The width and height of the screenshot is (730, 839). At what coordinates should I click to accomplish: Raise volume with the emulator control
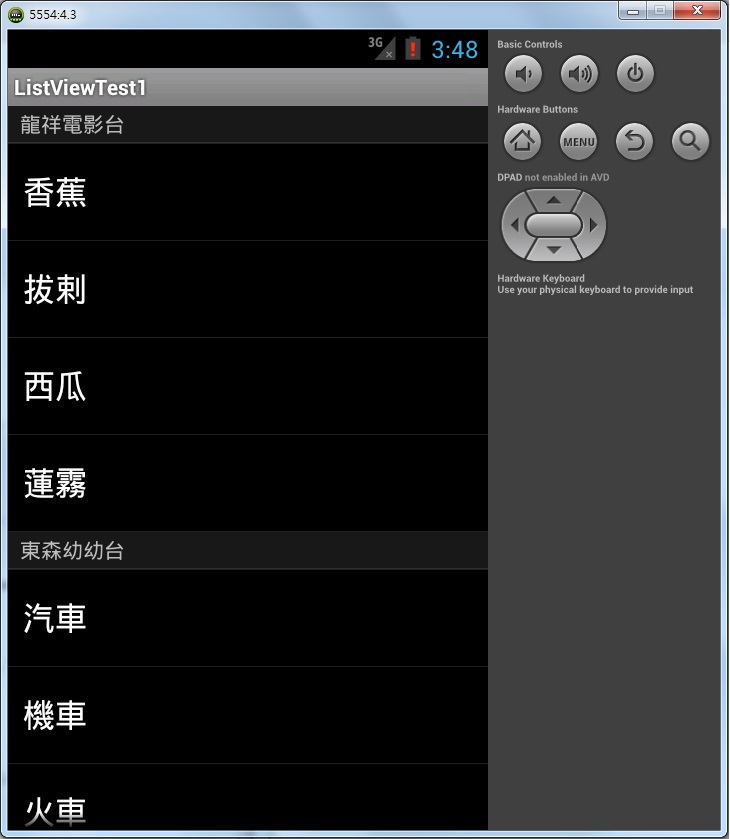tap(578, 74)
